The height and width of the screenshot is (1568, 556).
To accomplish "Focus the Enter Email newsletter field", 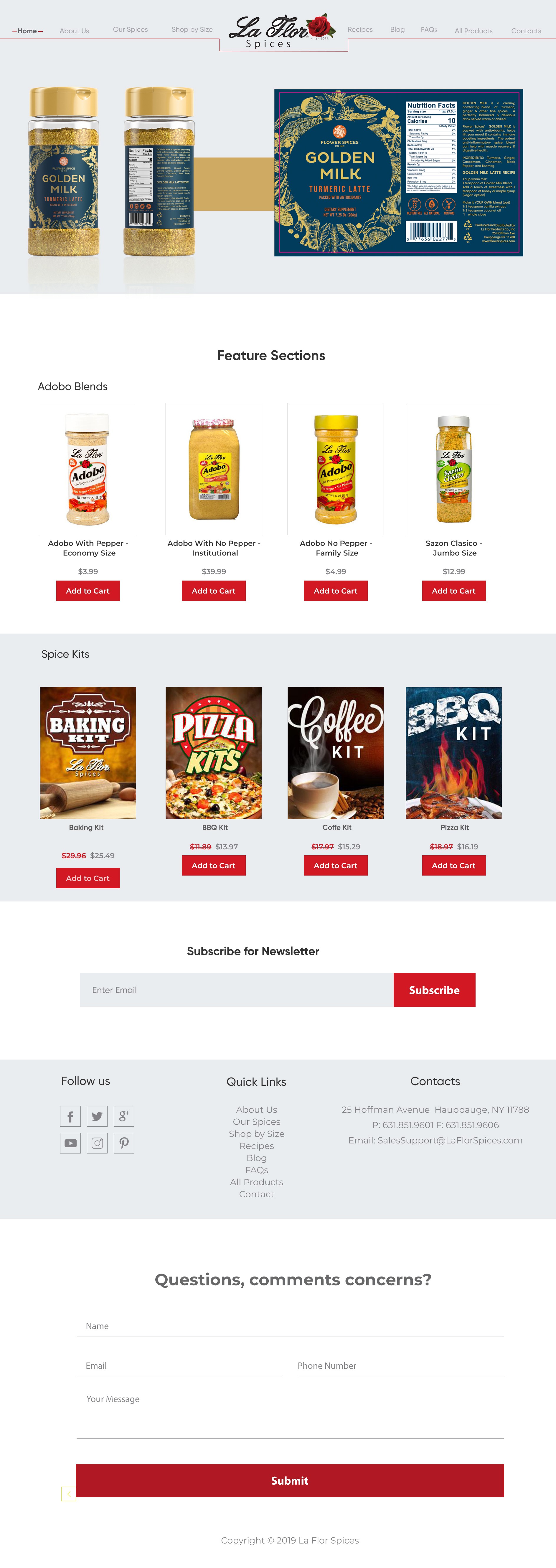I will [x=236, y=990].
